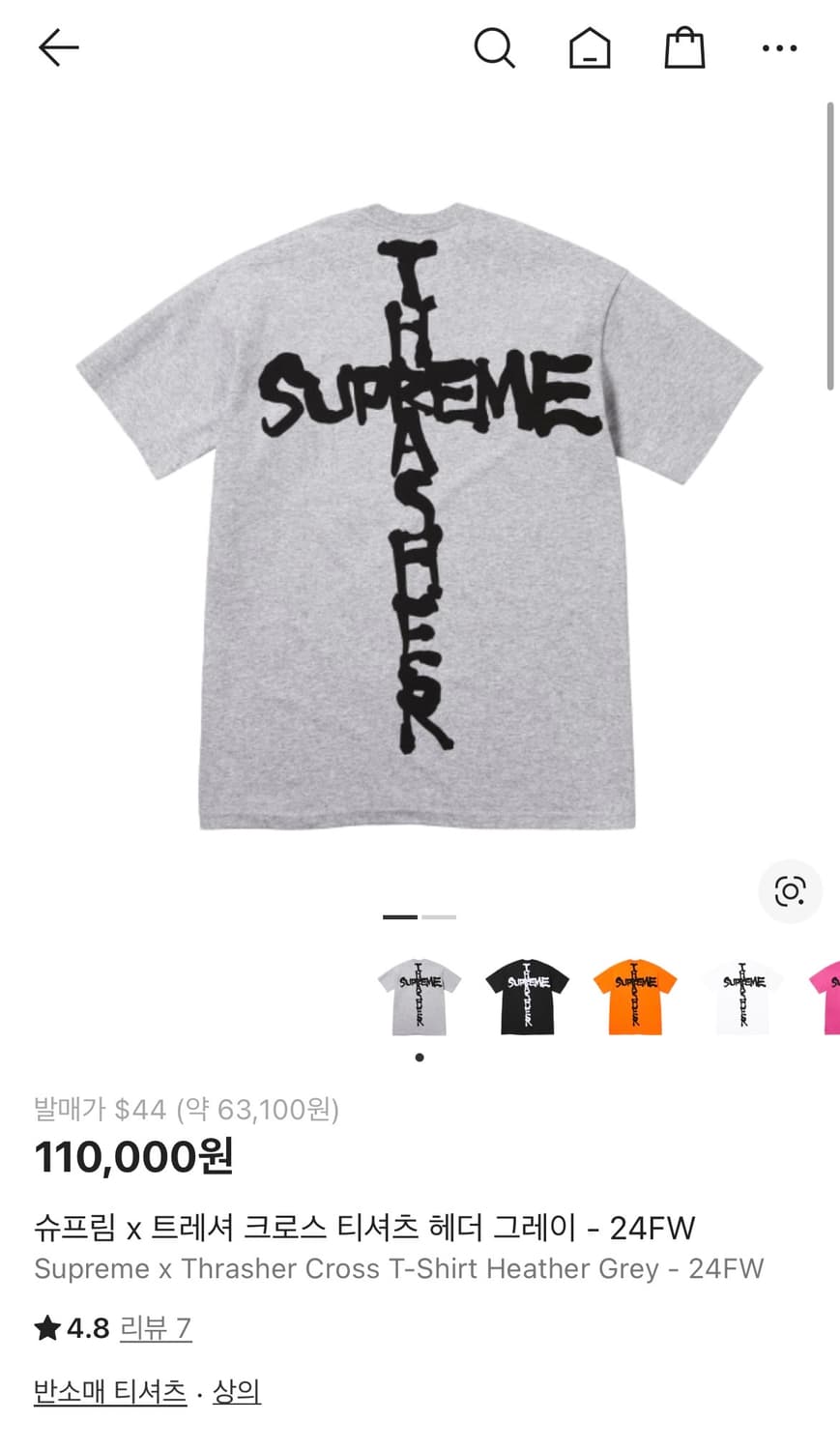Open the search icon
Image resolution: width=840 pixels, height=1450 pixels.
pos(495,46)
